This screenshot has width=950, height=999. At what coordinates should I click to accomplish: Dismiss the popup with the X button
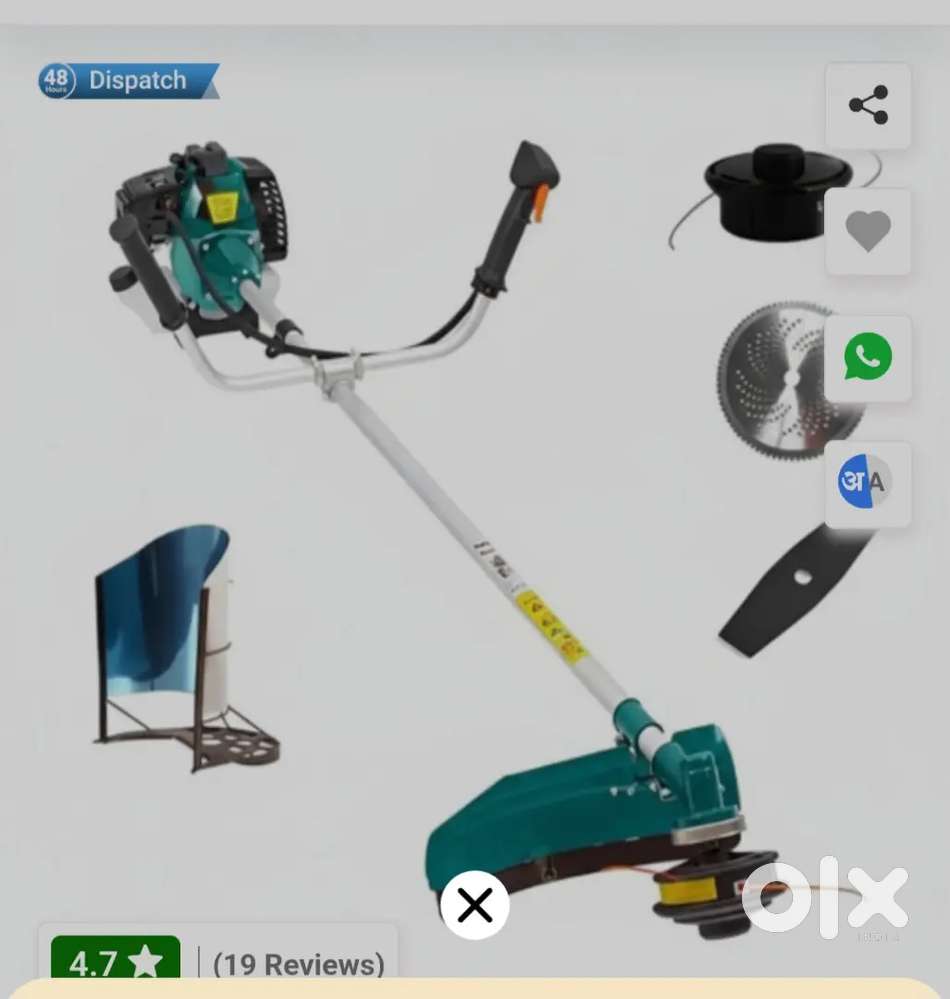pos(475,906)
